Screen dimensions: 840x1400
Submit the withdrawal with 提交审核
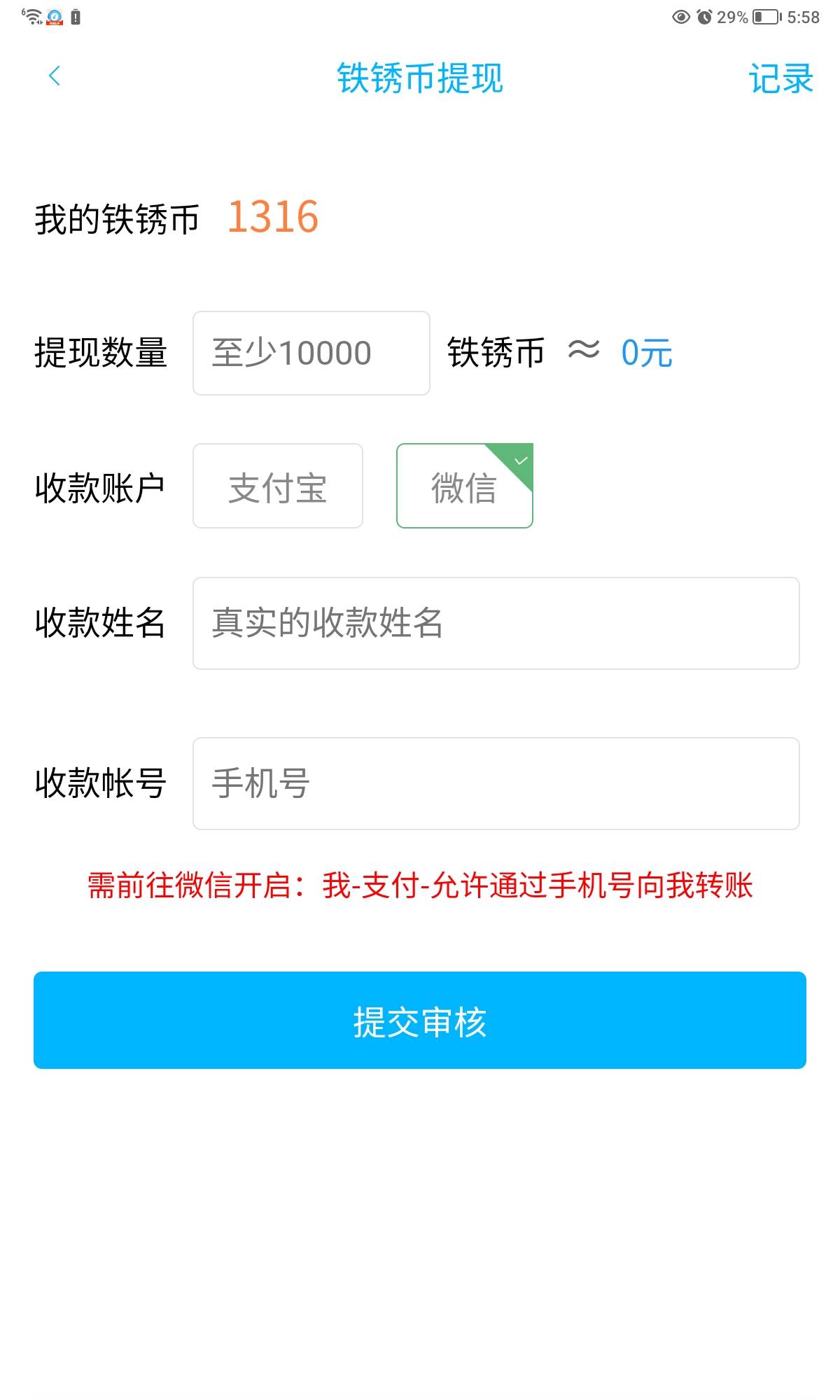pyautogui.click(x=420, y=1020)
